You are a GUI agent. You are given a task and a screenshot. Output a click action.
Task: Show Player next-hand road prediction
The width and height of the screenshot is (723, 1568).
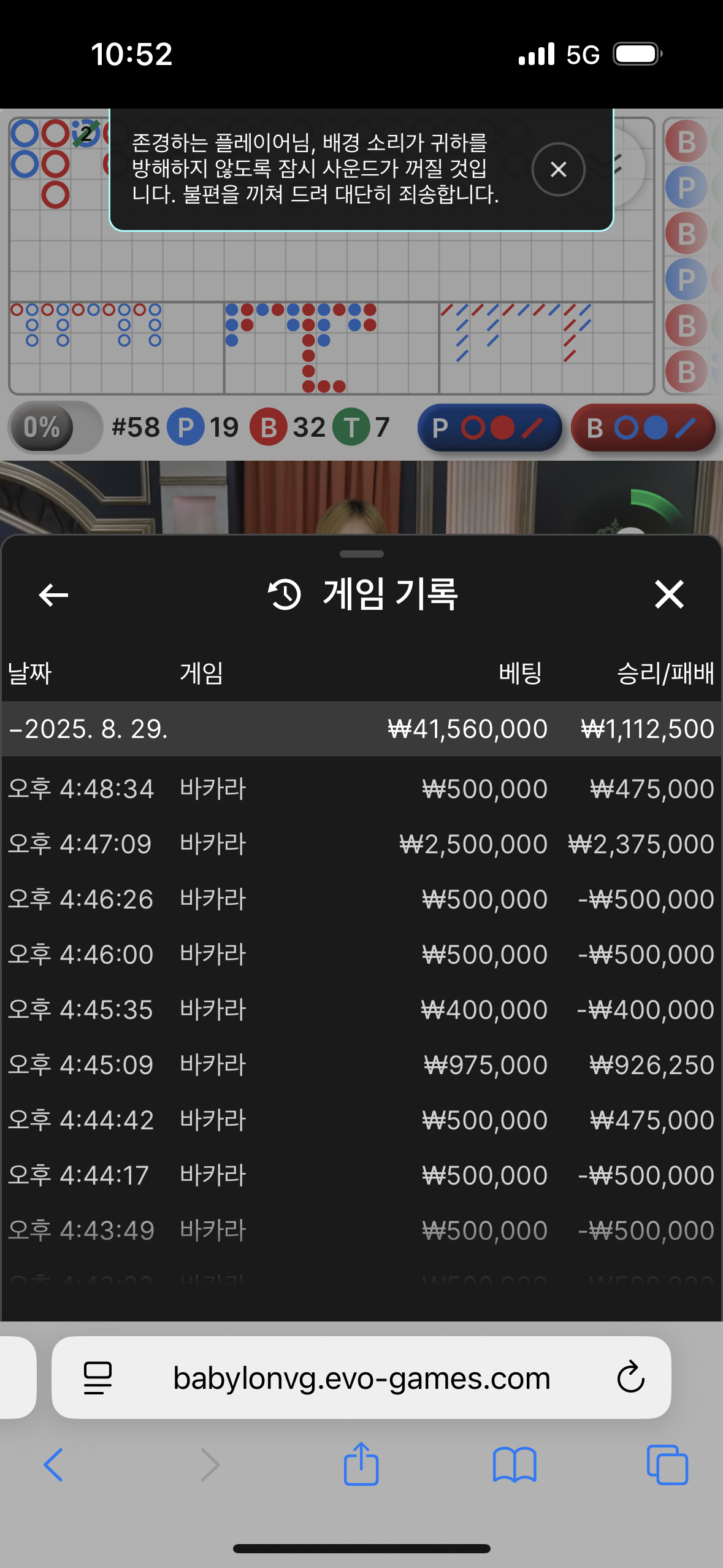tap(489, 428)
